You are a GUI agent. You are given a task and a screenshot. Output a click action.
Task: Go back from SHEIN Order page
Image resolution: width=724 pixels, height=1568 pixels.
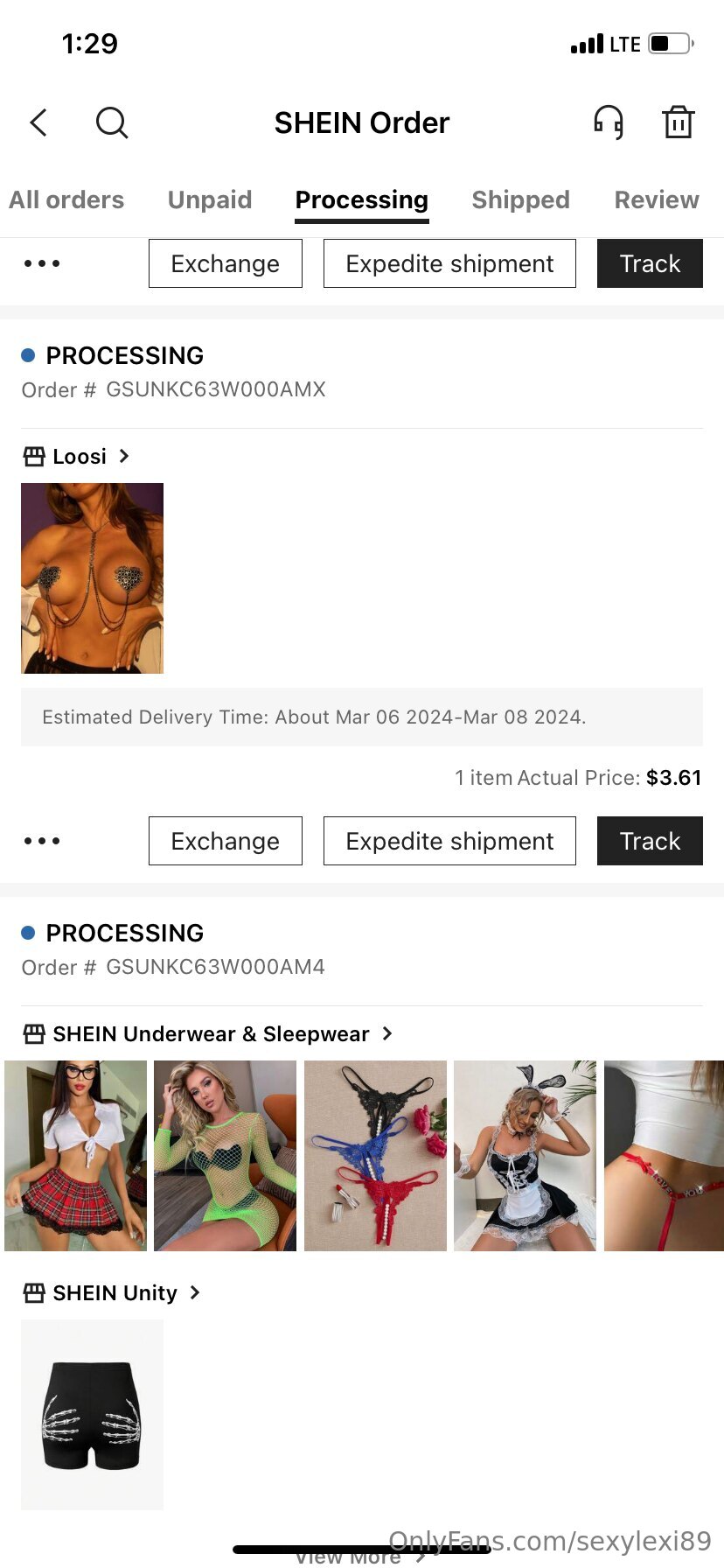(x=38, y=122)
